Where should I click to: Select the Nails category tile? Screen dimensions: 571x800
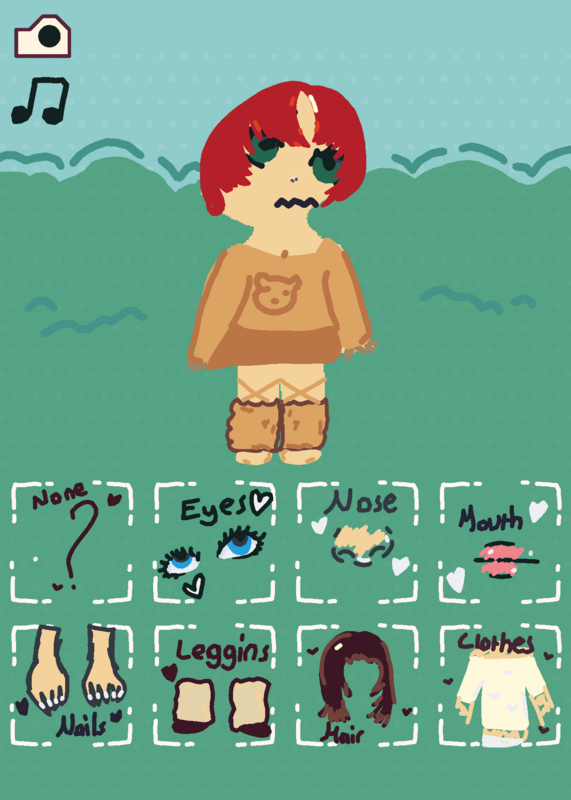coord(71,685)
